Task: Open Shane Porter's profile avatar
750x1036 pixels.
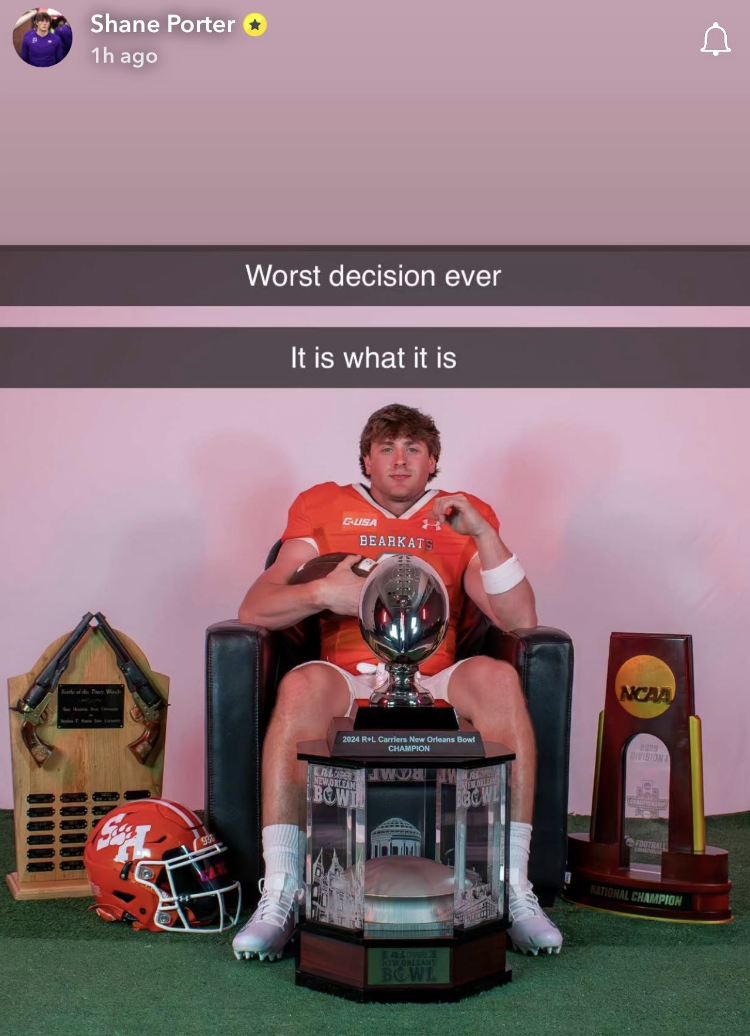Action: 42,38
